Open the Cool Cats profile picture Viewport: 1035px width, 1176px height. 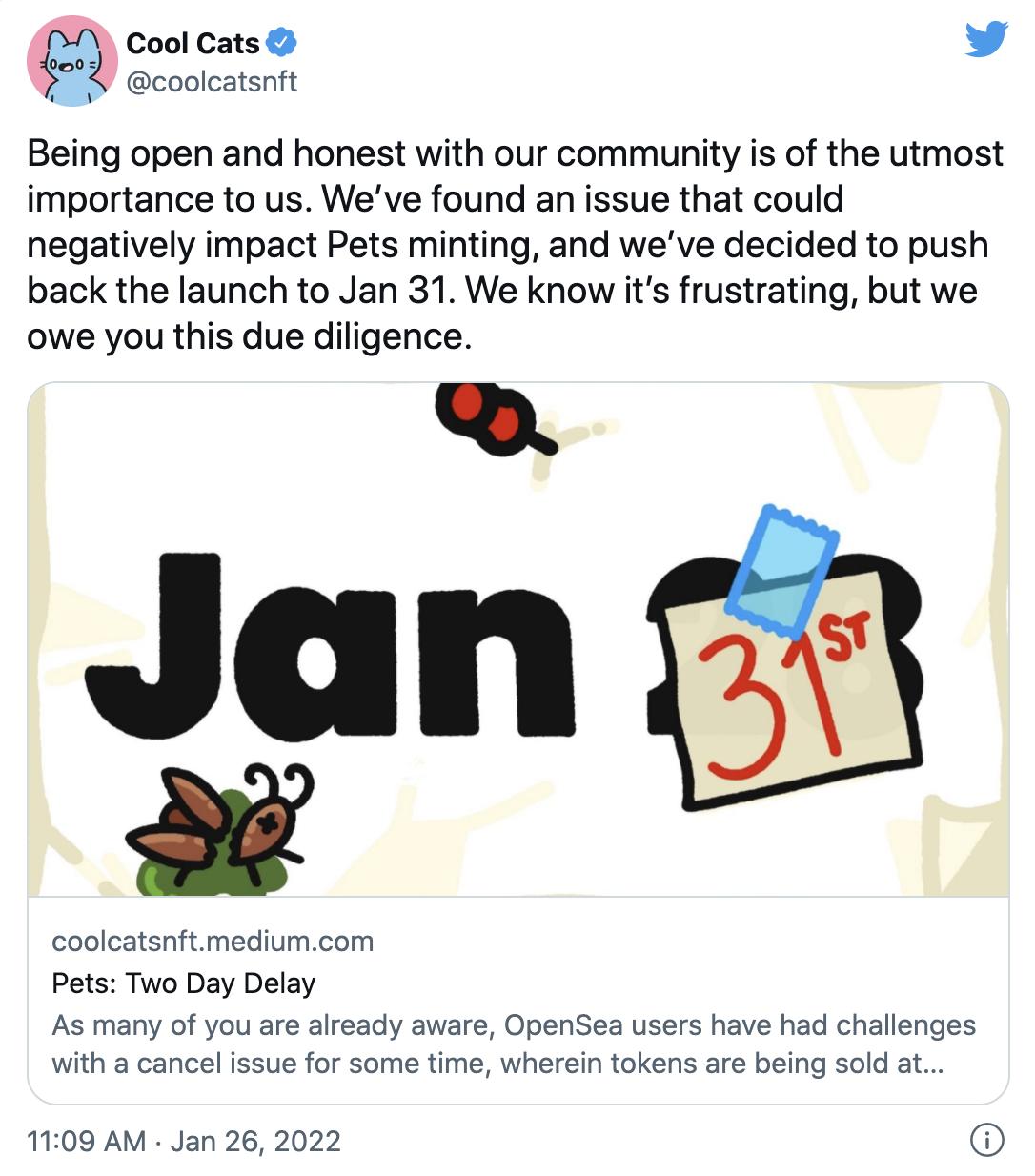click(72, 61)
